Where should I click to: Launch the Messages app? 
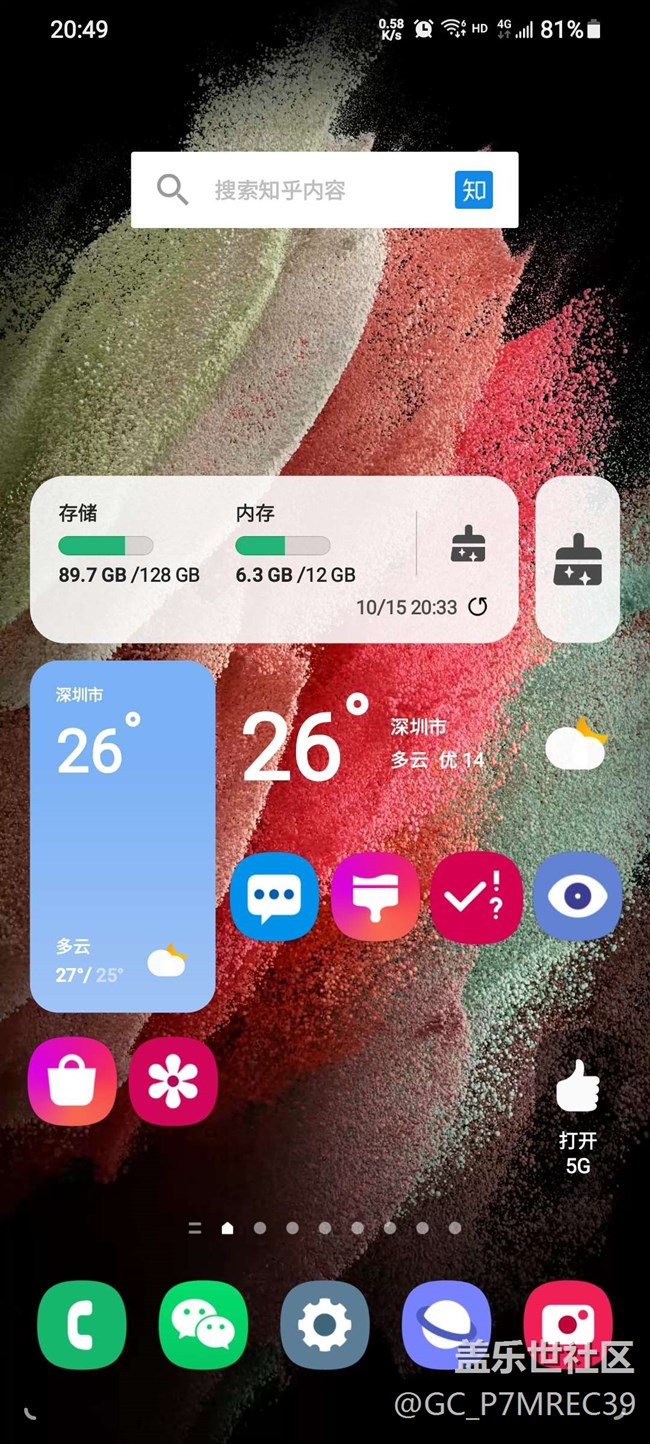(x=274, y=897)
